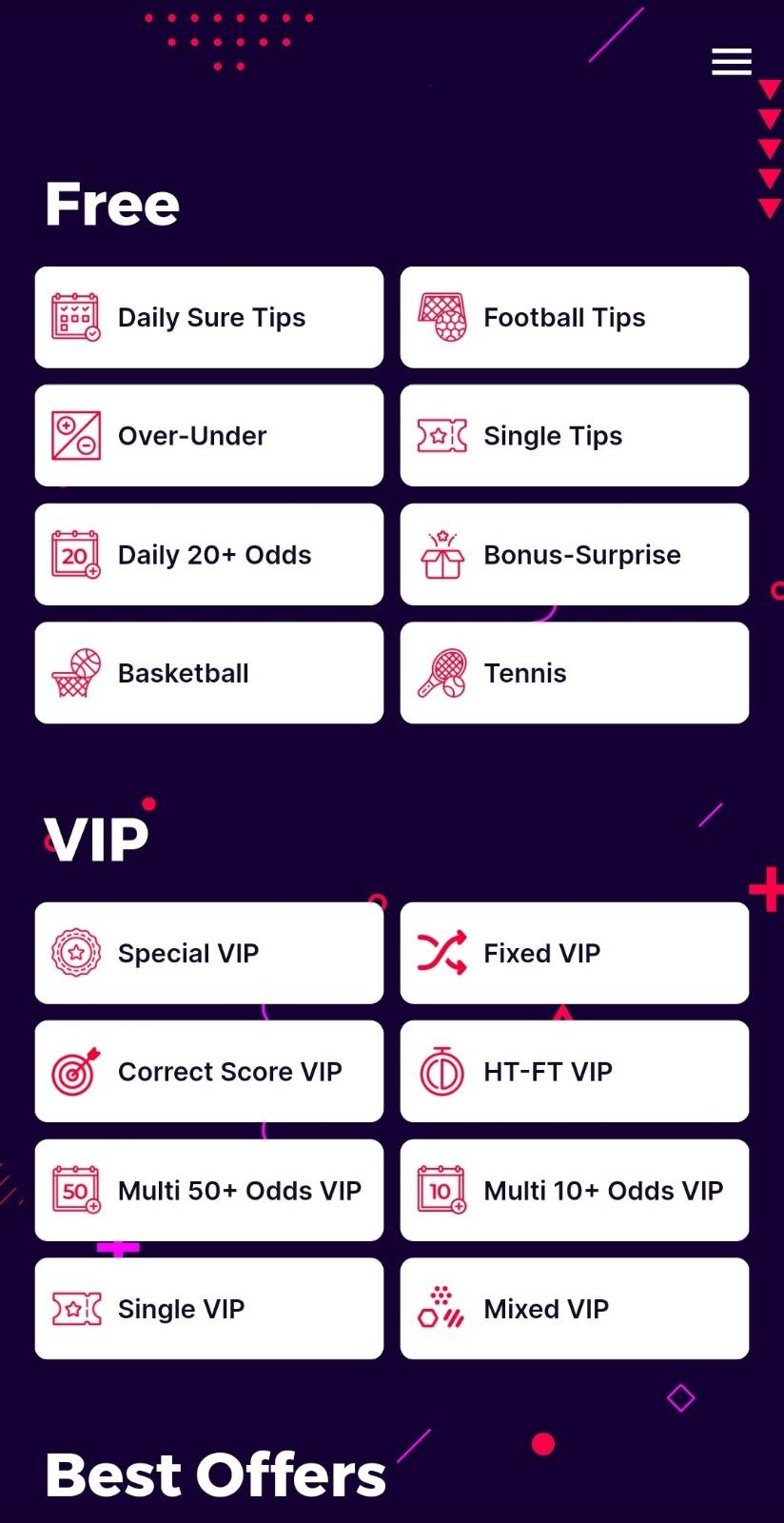This screenshot has width=784, height=1523.
Task: Select the 50 calendar icon on Multi 50+ Odds
Action: [75, 1190]
